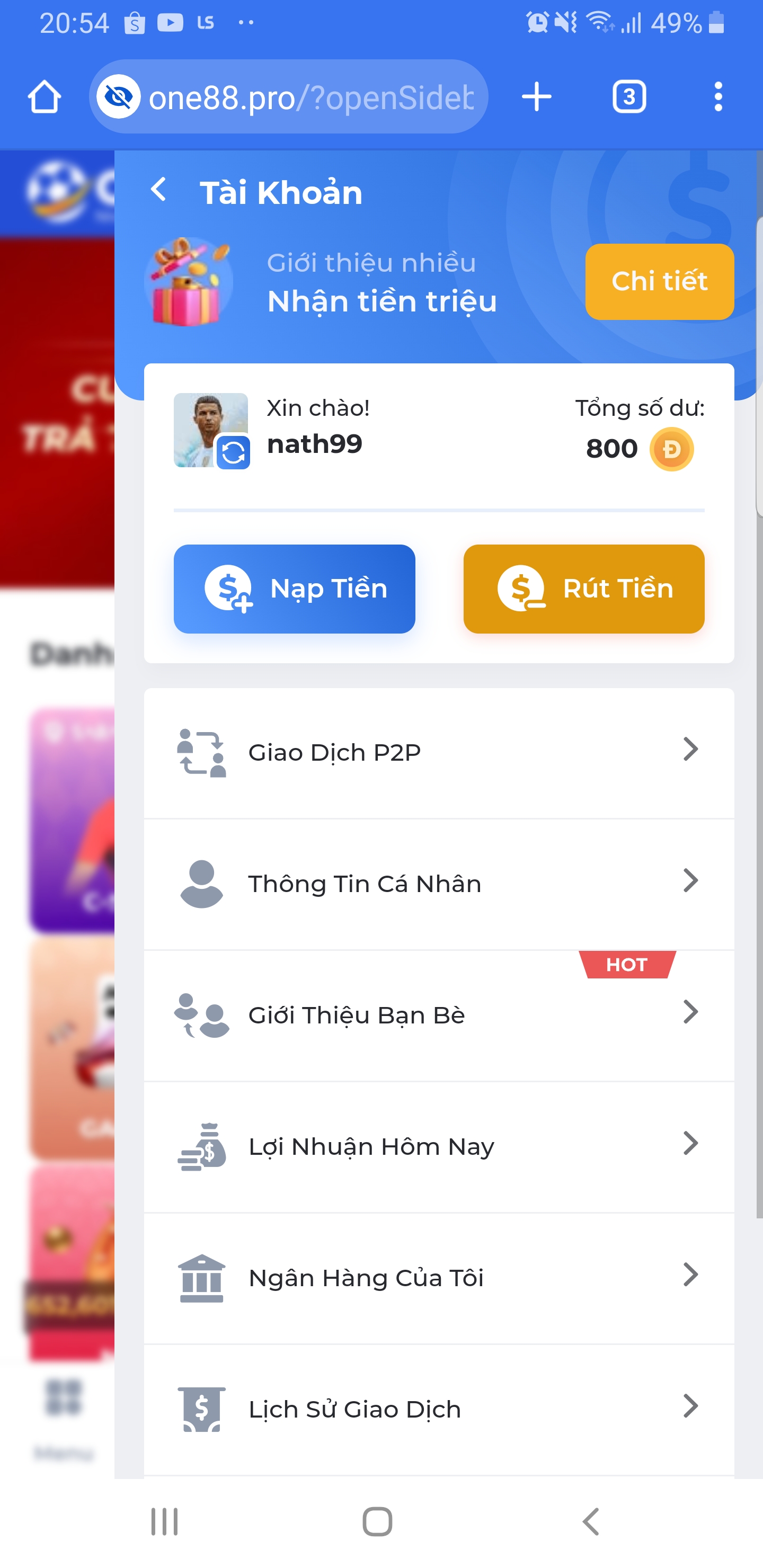
Task: Tap the one88.pro address bar
Action: coord(310,97)
